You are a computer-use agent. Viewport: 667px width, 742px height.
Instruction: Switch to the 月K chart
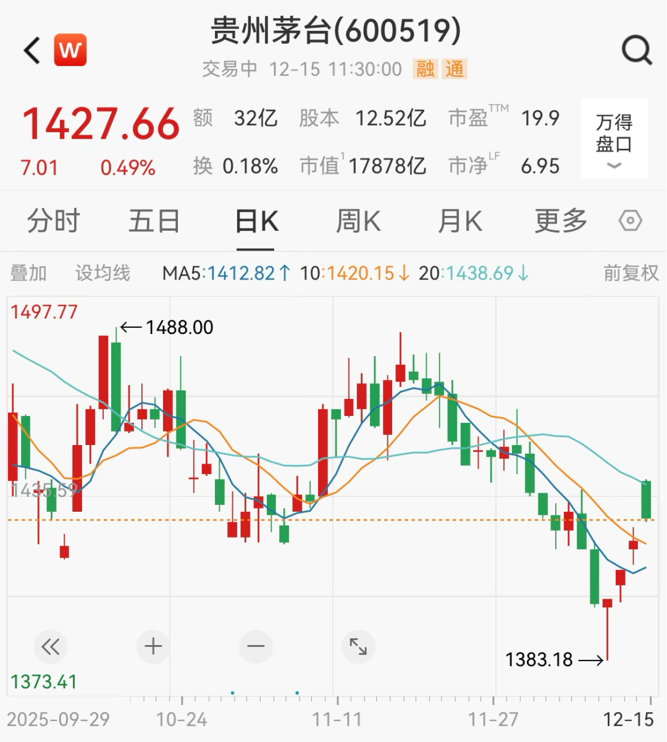tap(459, 221)
